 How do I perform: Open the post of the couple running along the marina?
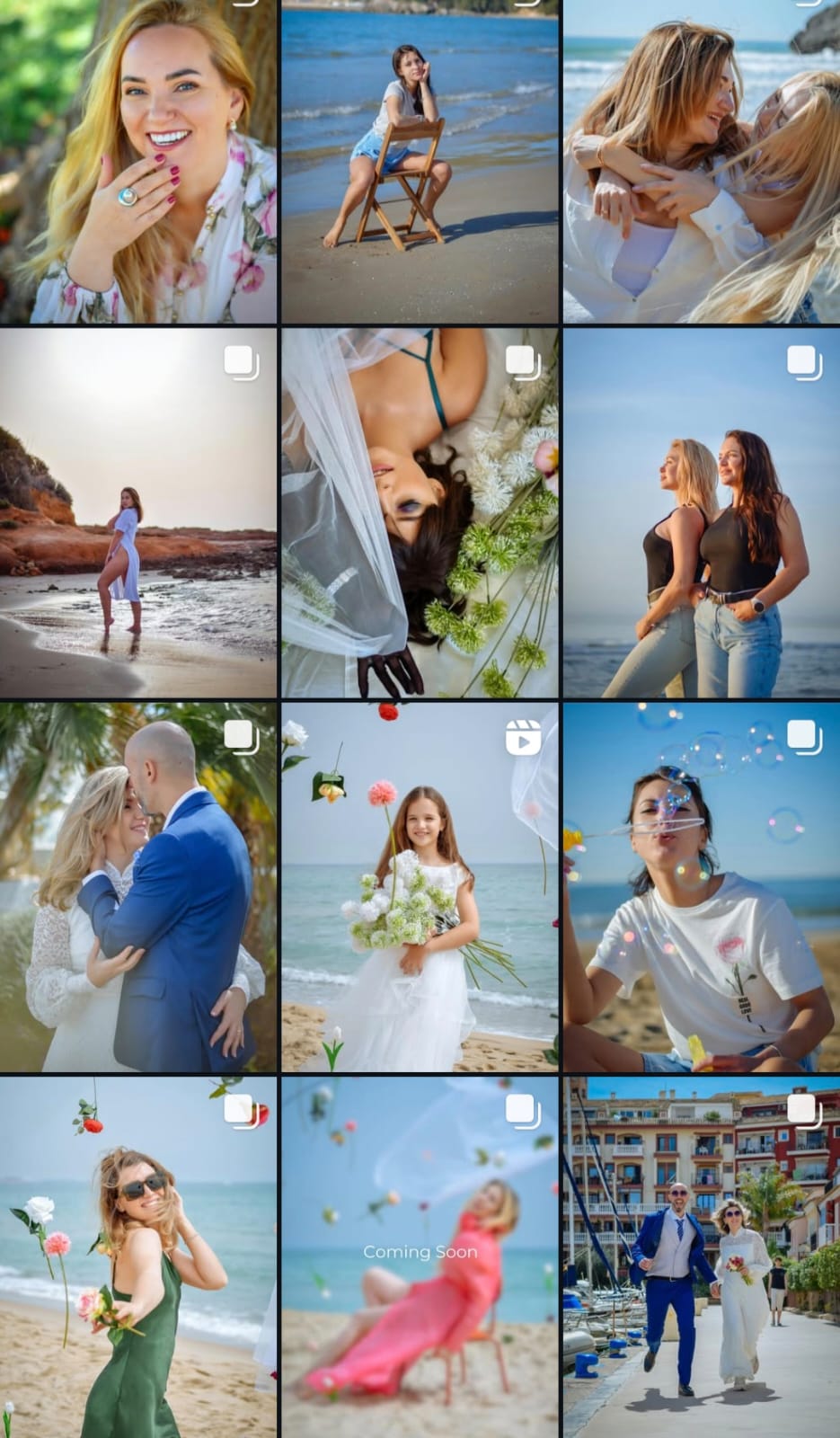point(702,1258)
